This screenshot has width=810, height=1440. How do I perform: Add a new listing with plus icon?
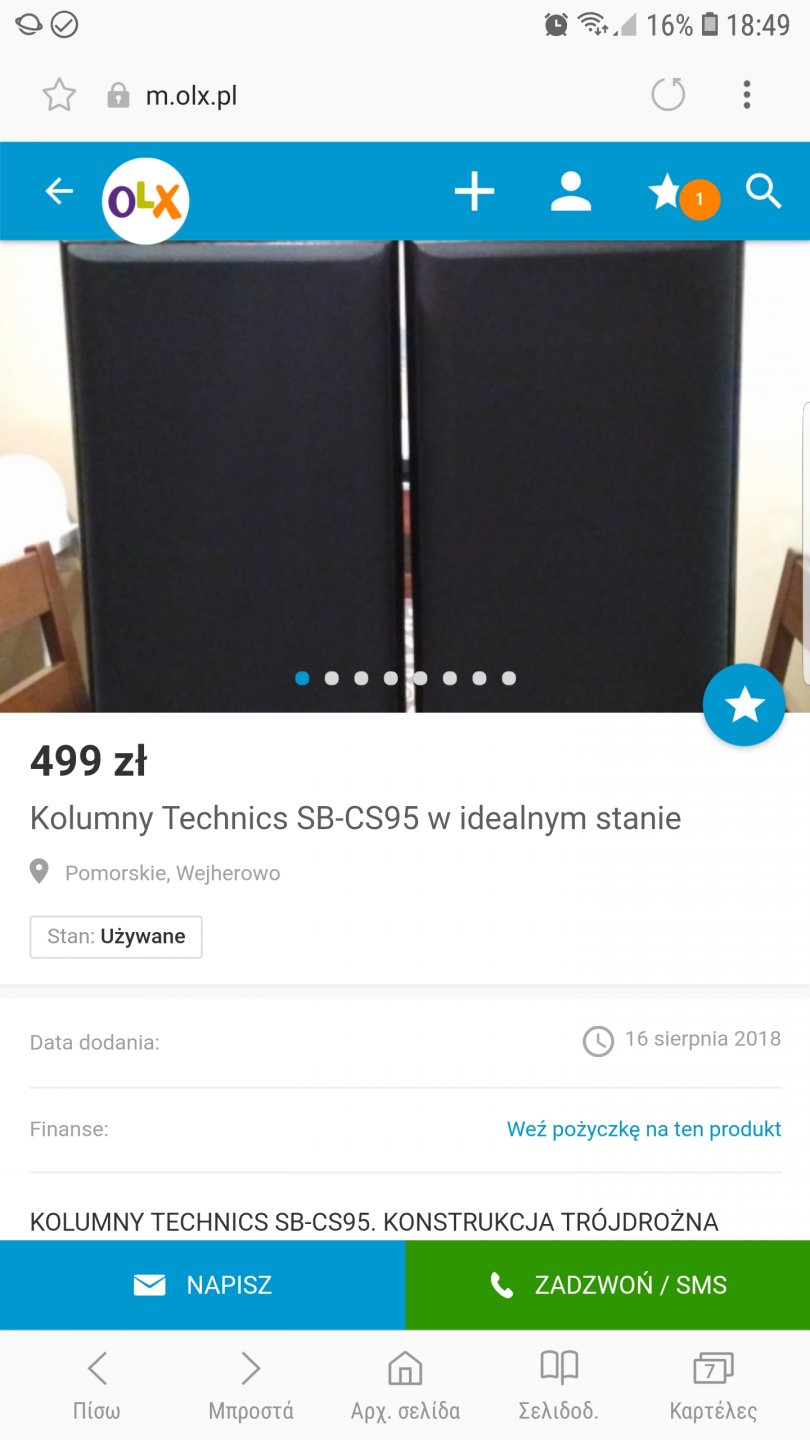point(474,192)
